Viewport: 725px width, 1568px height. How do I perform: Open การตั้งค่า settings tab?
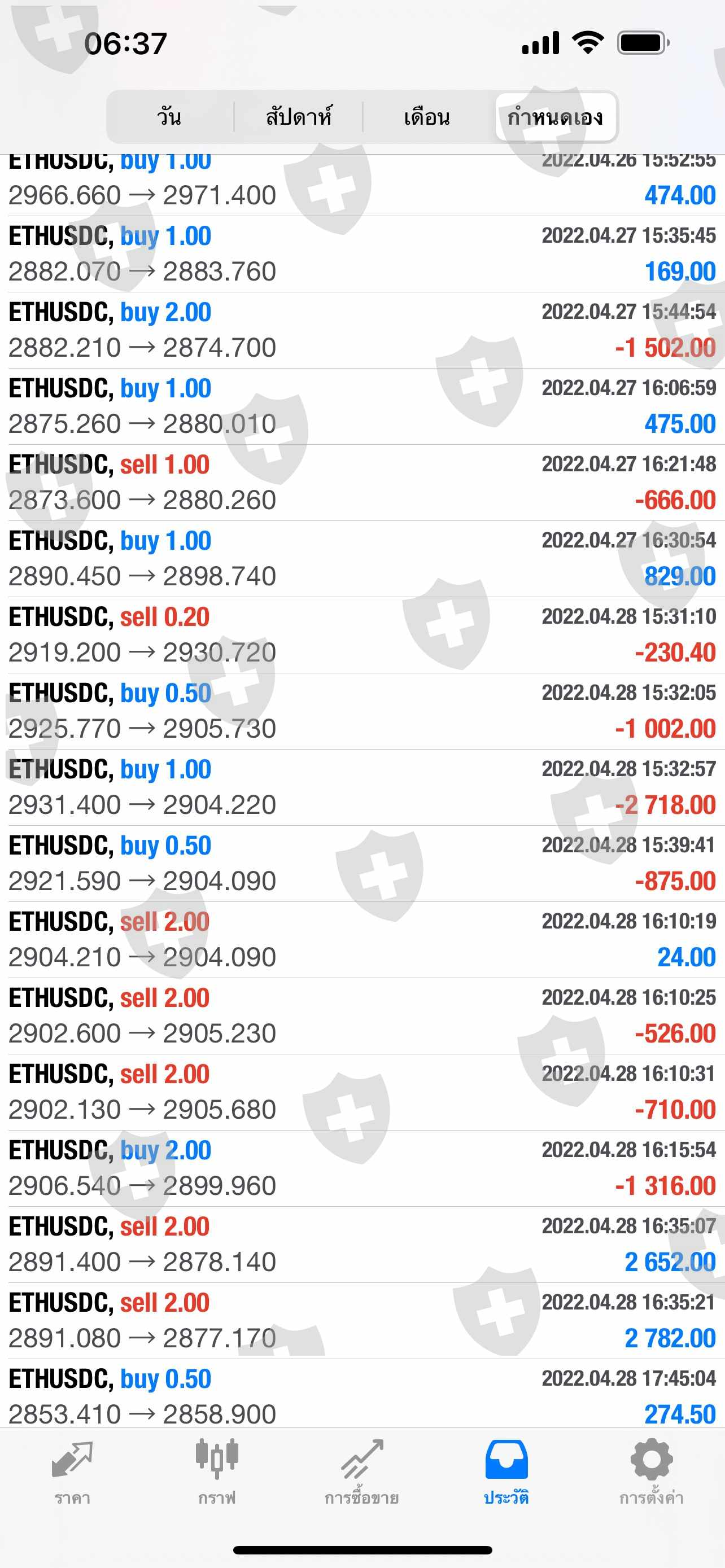coord(650,1470)
